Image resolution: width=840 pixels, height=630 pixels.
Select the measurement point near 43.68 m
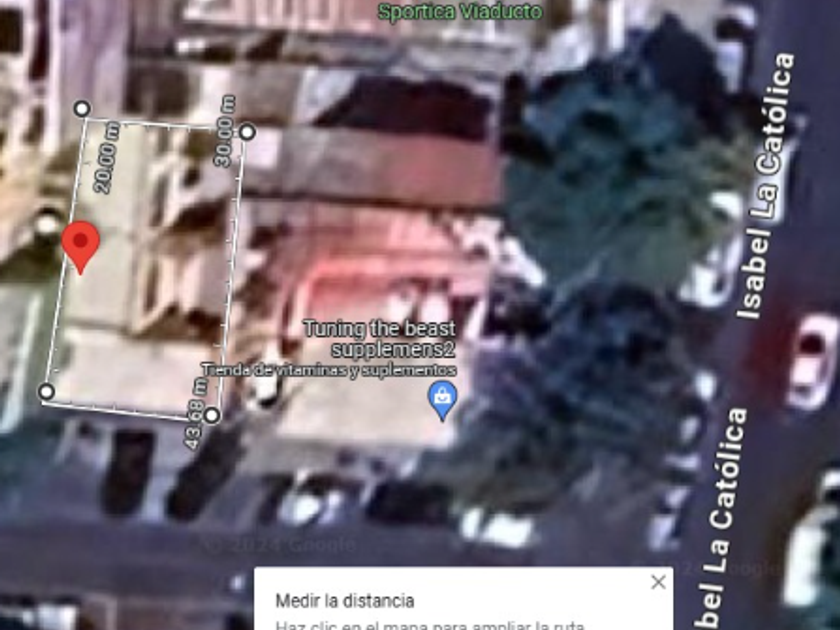point(212,415)
